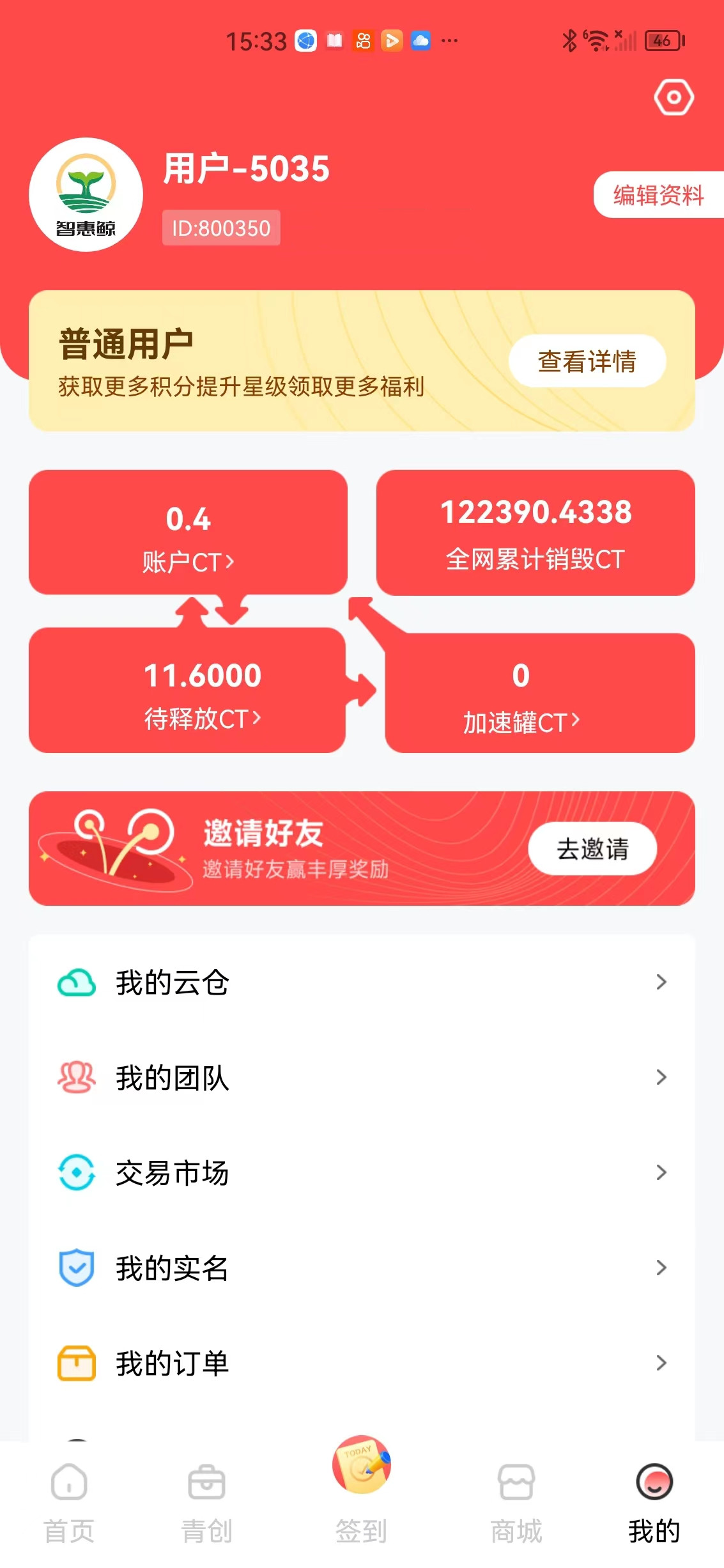Expand the 我的云仓 row chevron
724x1568 pixels.
coord(661,982)
